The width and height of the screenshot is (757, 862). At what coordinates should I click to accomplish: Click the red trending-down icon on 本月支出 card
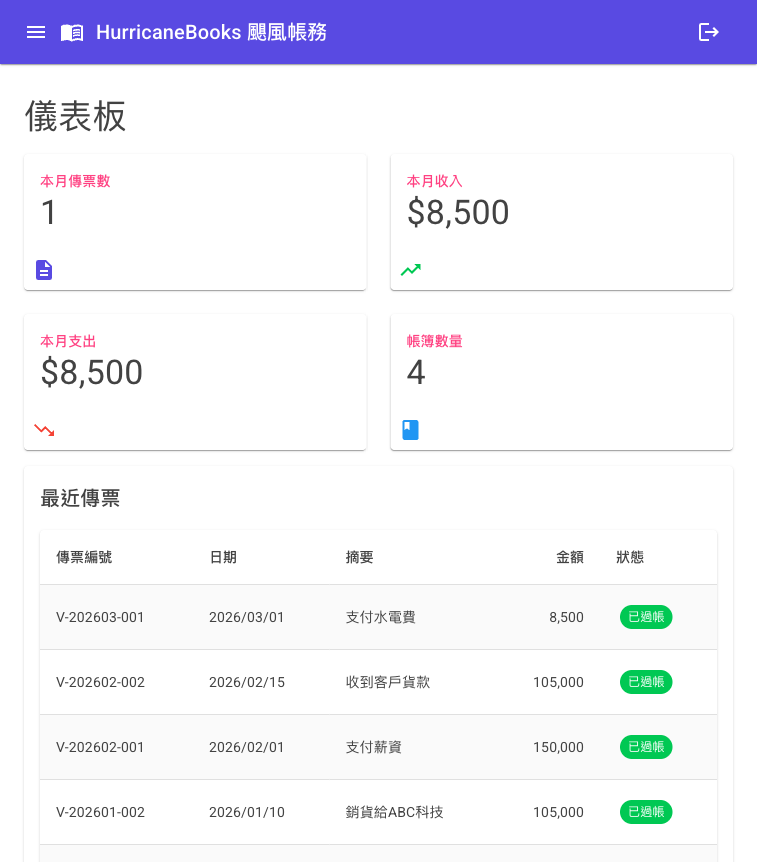coord(43,430)
